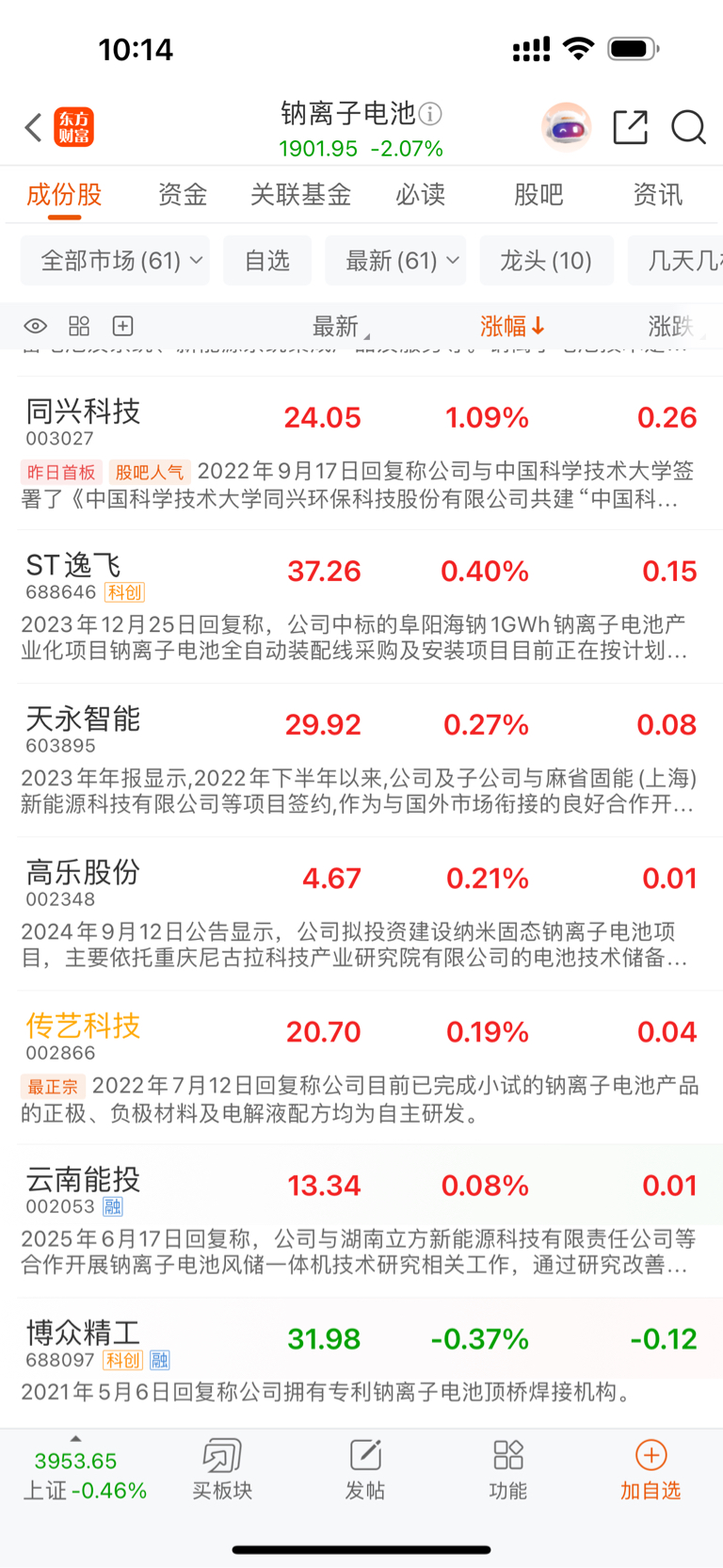
Task: Open stock 同兴科技 003027
Action: (83, 420)
